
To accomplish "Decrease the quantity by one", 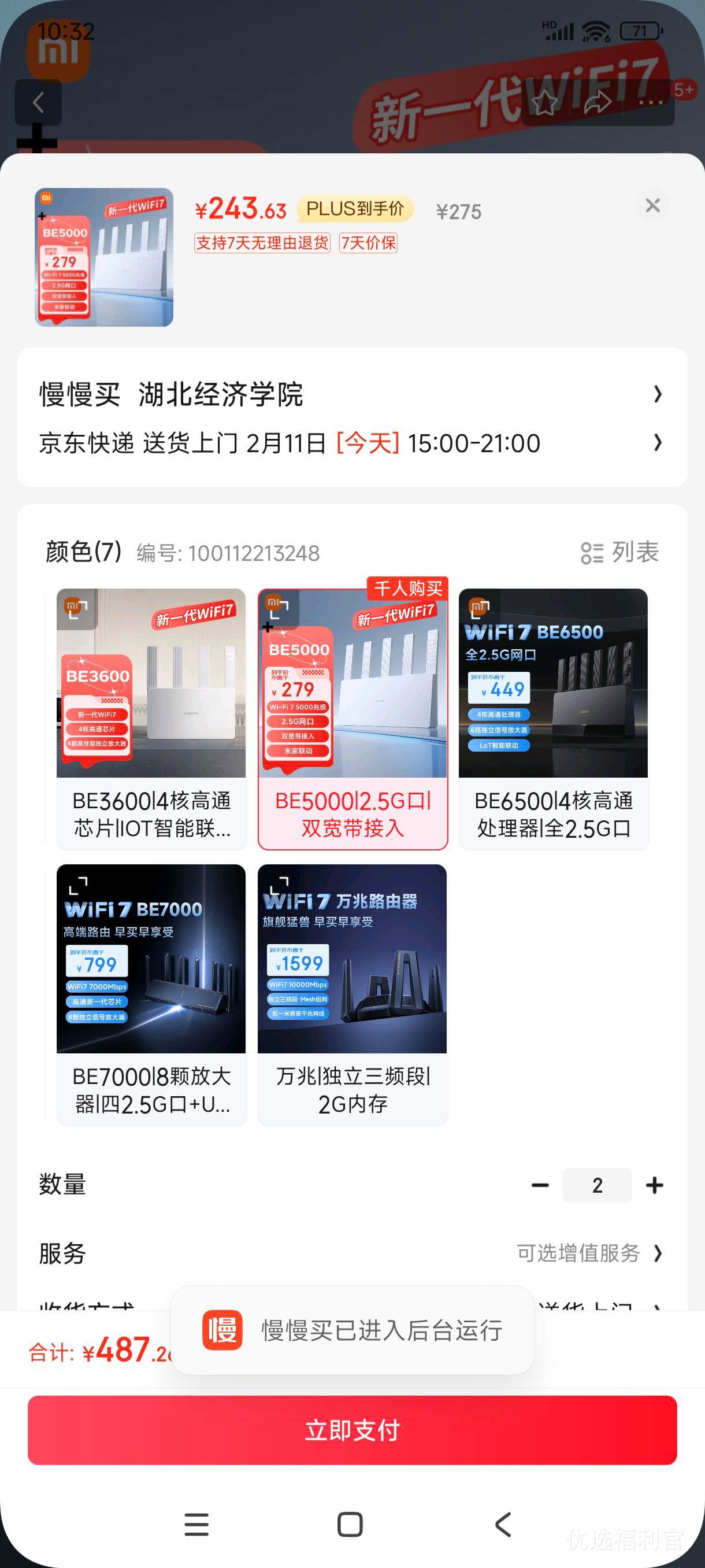I will tap(540, 1185).
